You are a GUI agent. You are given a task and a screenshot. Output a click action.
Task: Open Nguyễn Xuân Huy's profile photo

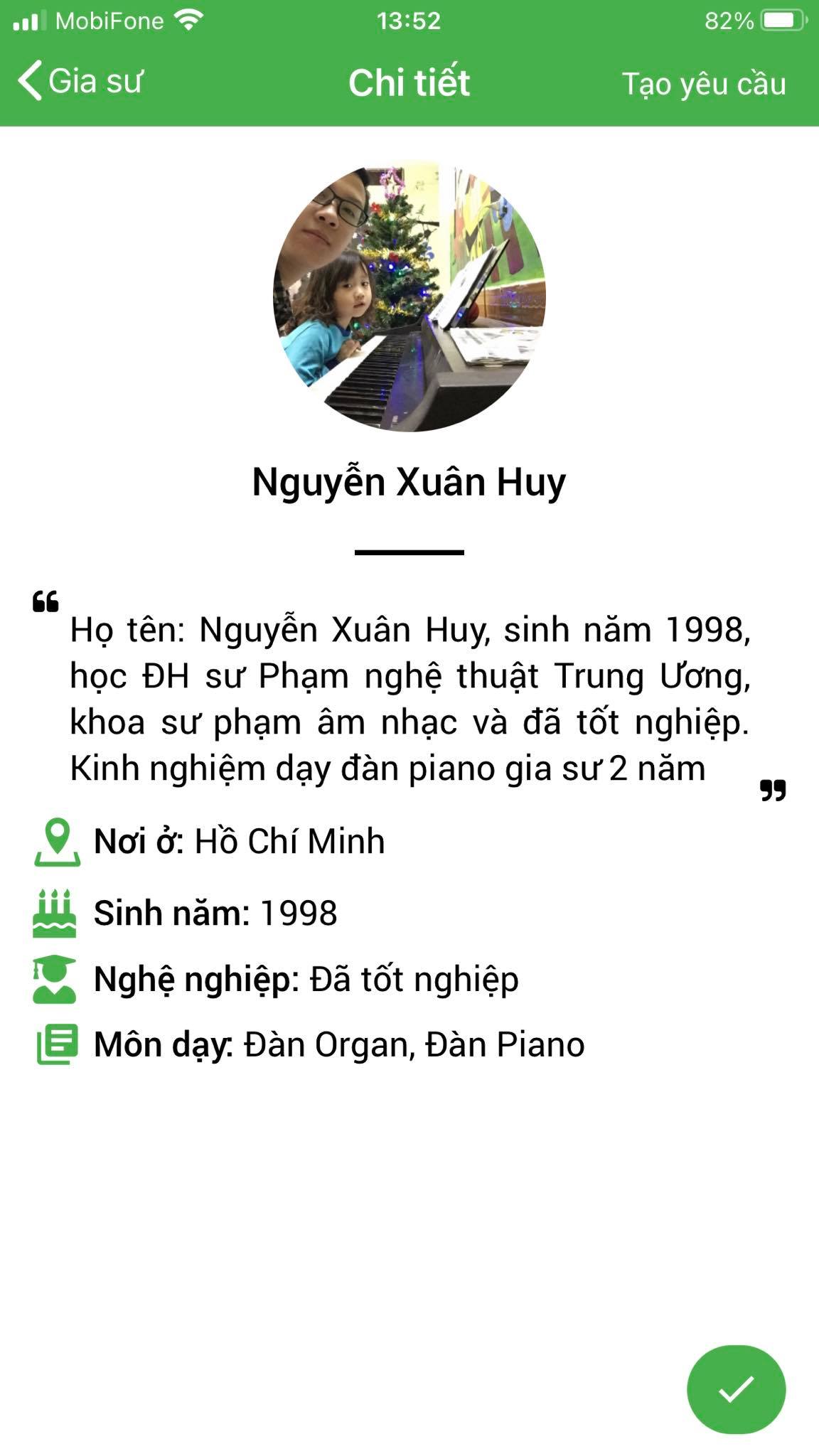409,296
